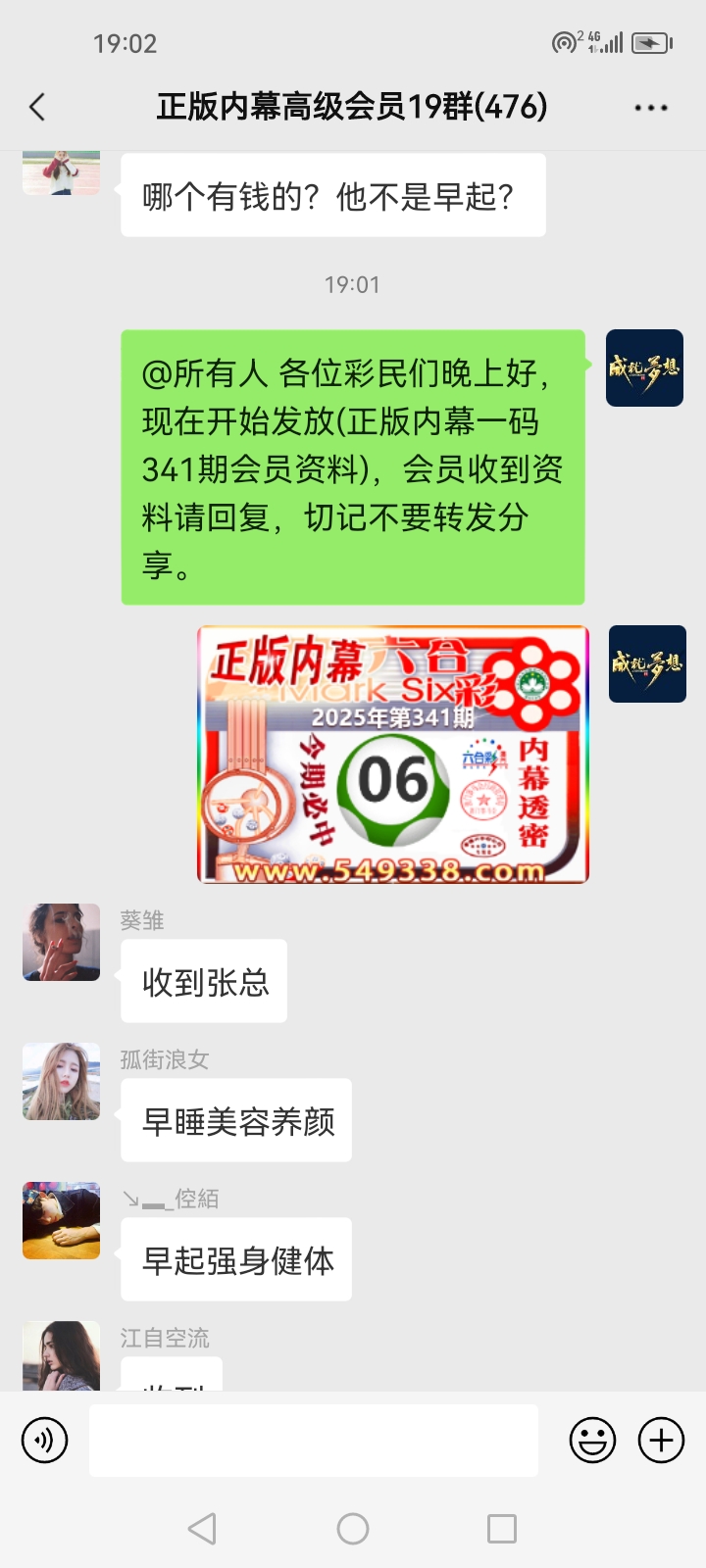View 葵雏's profile avatar
Image resolution: width=706 pixels, height=1568 pixels.
coord(61,942)
